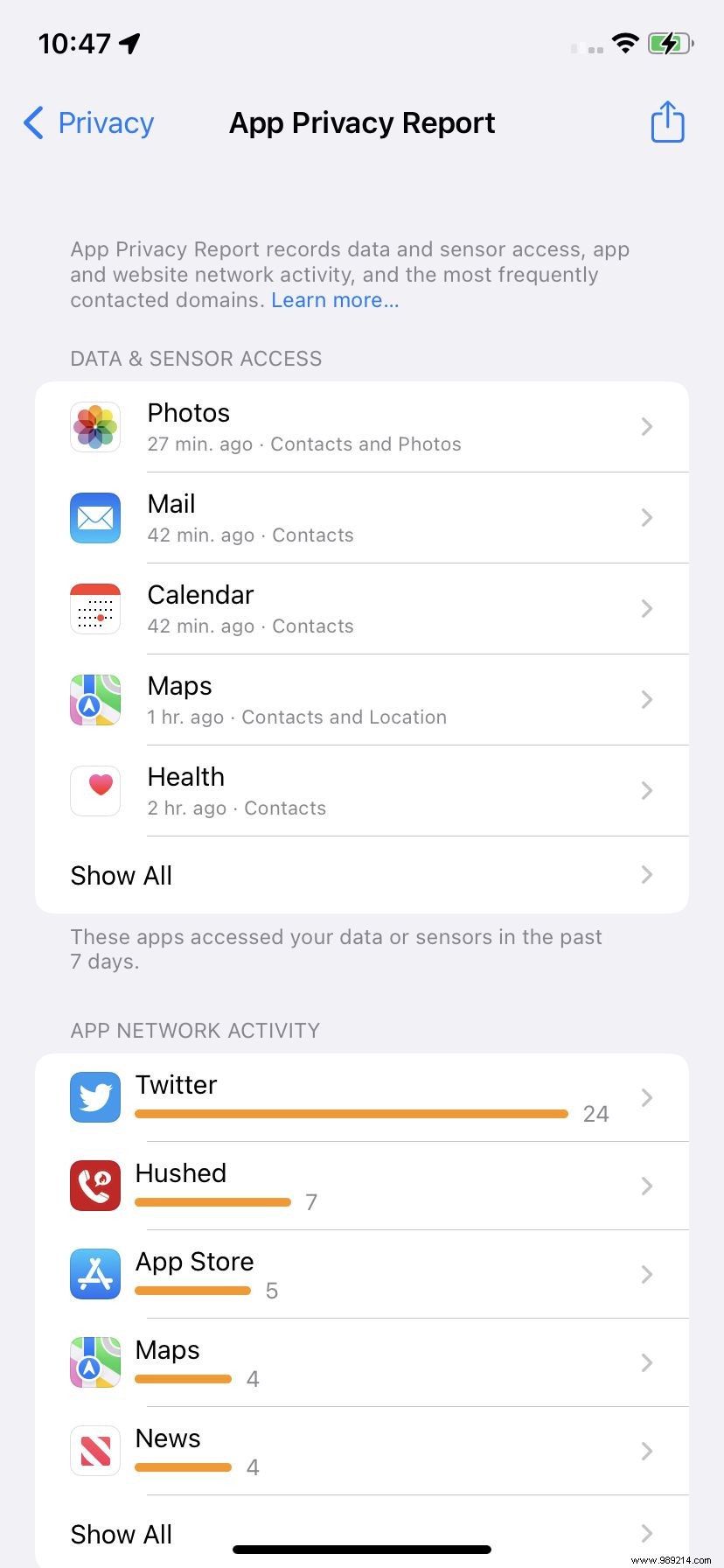The image size is (724, 1568).
Task: Tap Twitter's orange activity bar
Action: [x=350, y=1114]
